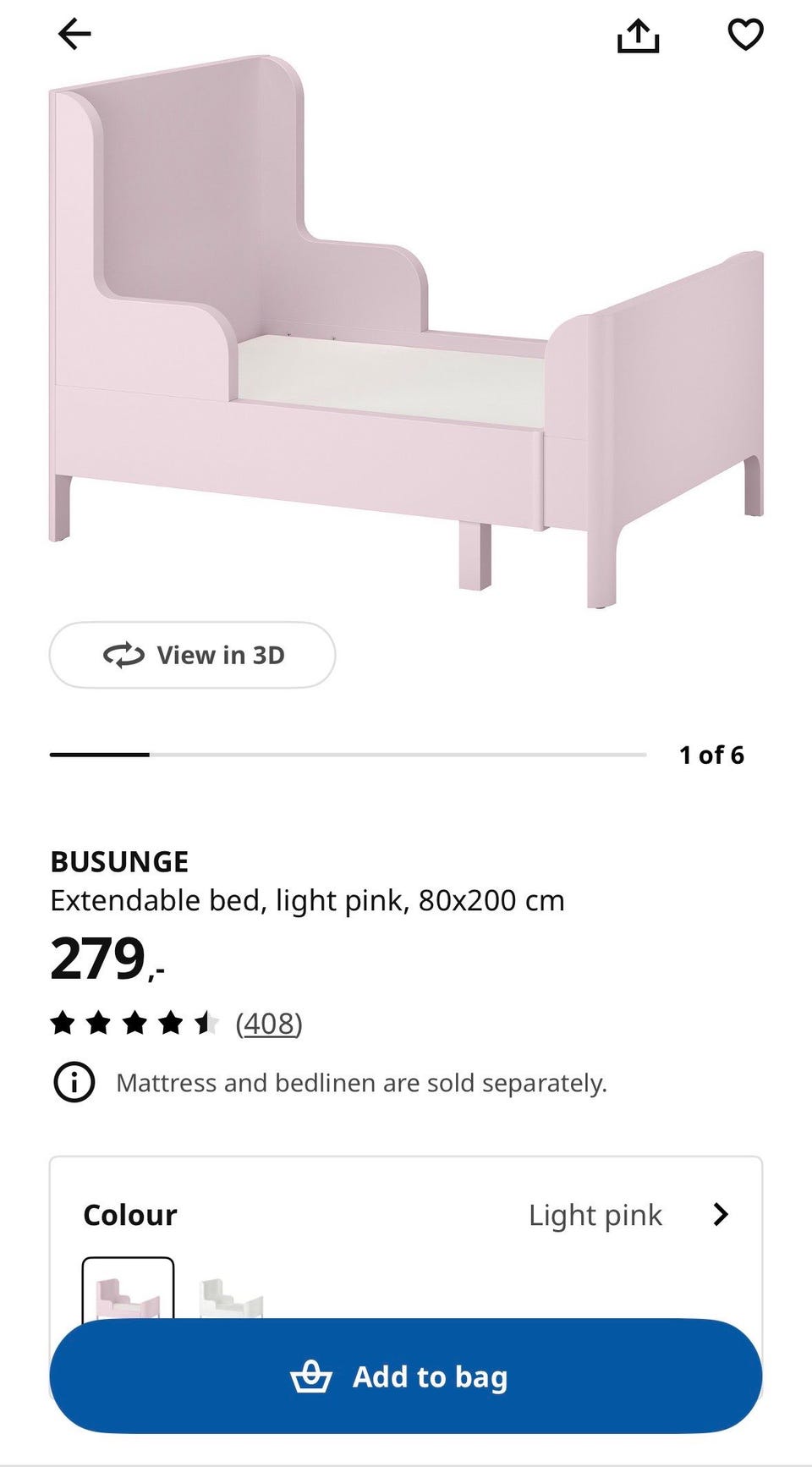The width and height of the screenshot is (812, 1467).
Task: Expand the Colour options chevron
Action: (720, 1215)
